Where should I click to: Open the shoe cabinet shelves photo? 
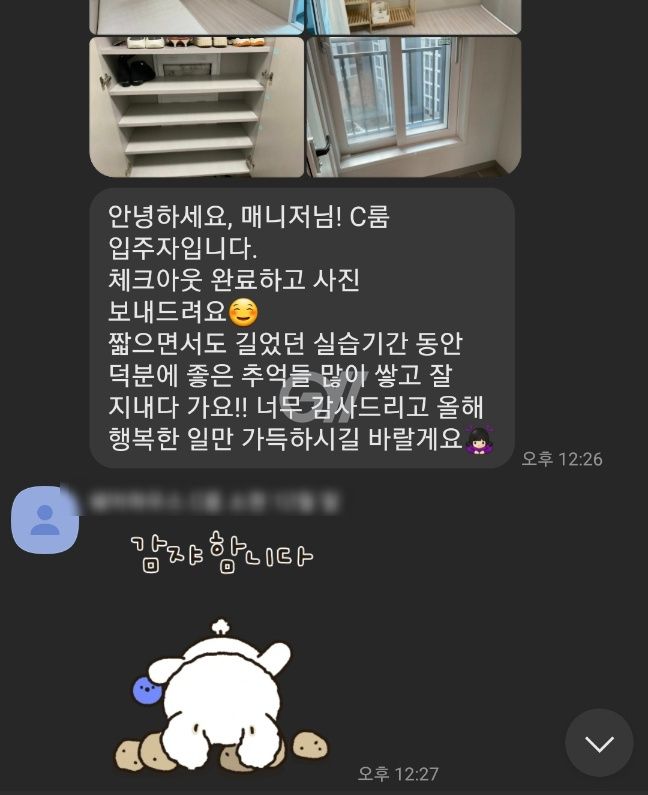pyautogui.click(x=196, y=108)
